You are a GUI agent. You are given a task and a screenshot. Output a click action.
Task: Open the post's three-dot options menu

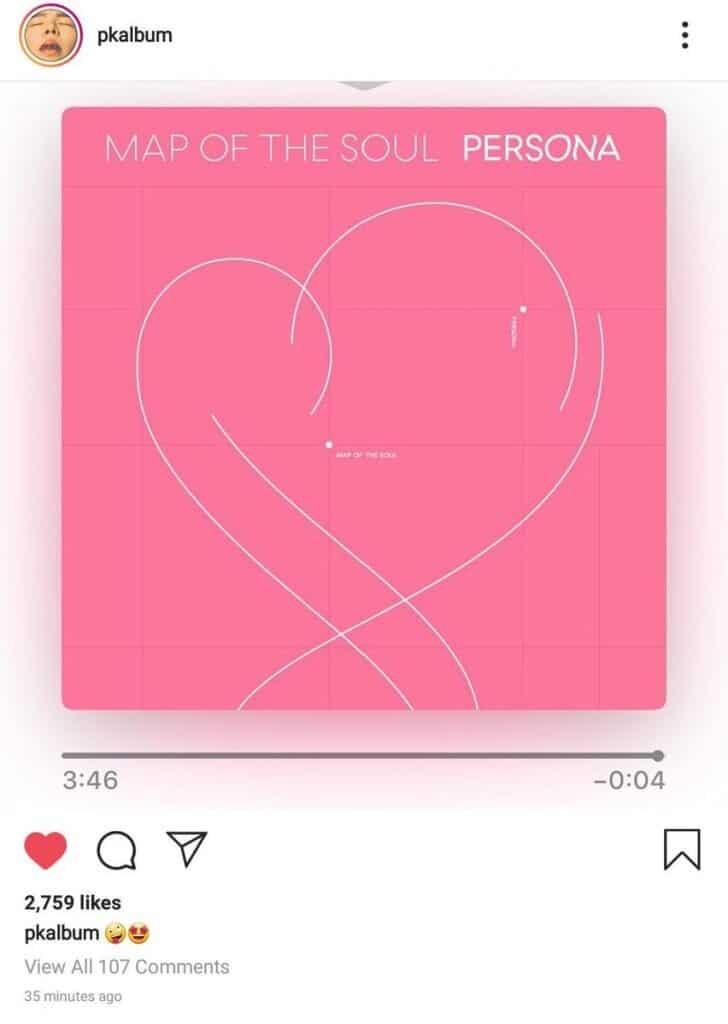pyautogui.click(x=685, y=35)
